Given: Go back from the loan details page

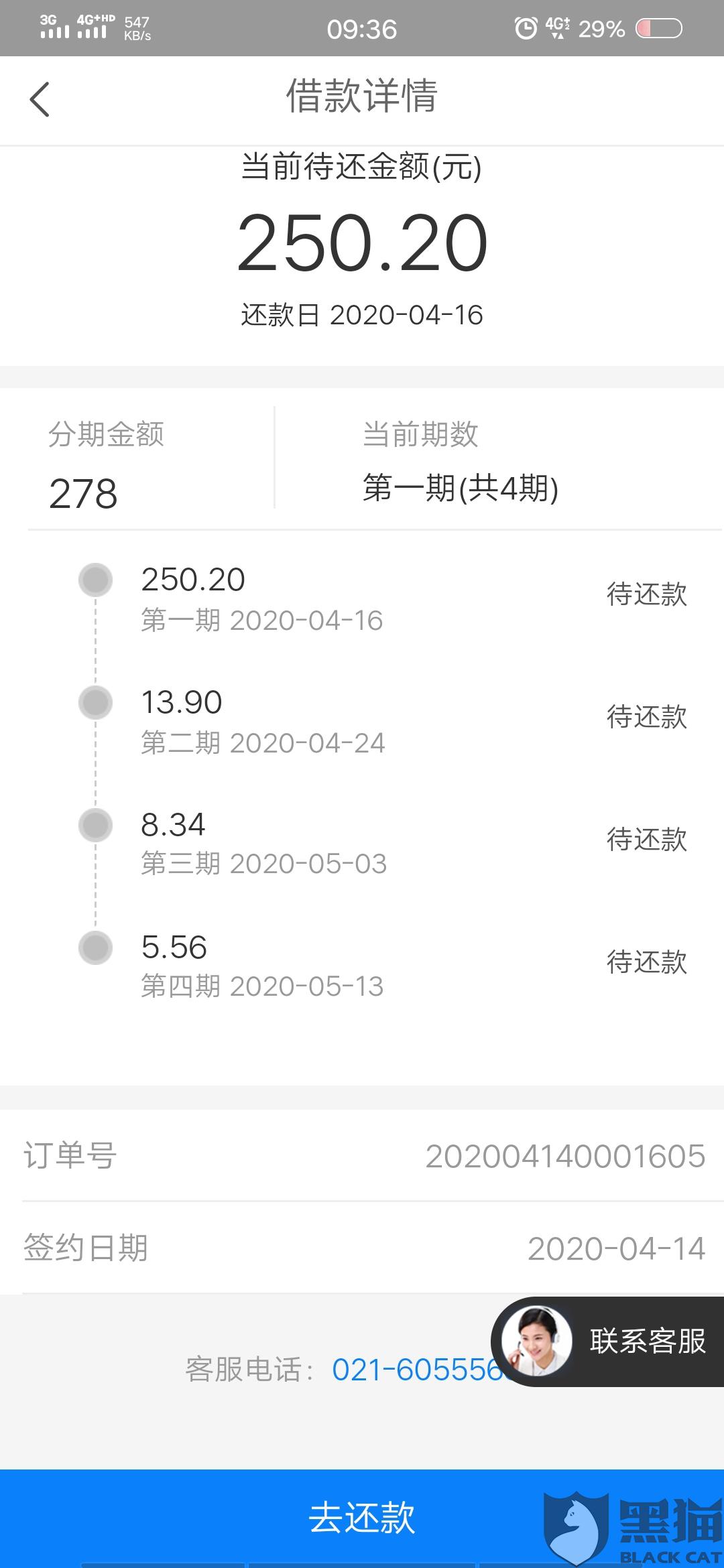Looking at the screenshot, I should click(40, 99).
